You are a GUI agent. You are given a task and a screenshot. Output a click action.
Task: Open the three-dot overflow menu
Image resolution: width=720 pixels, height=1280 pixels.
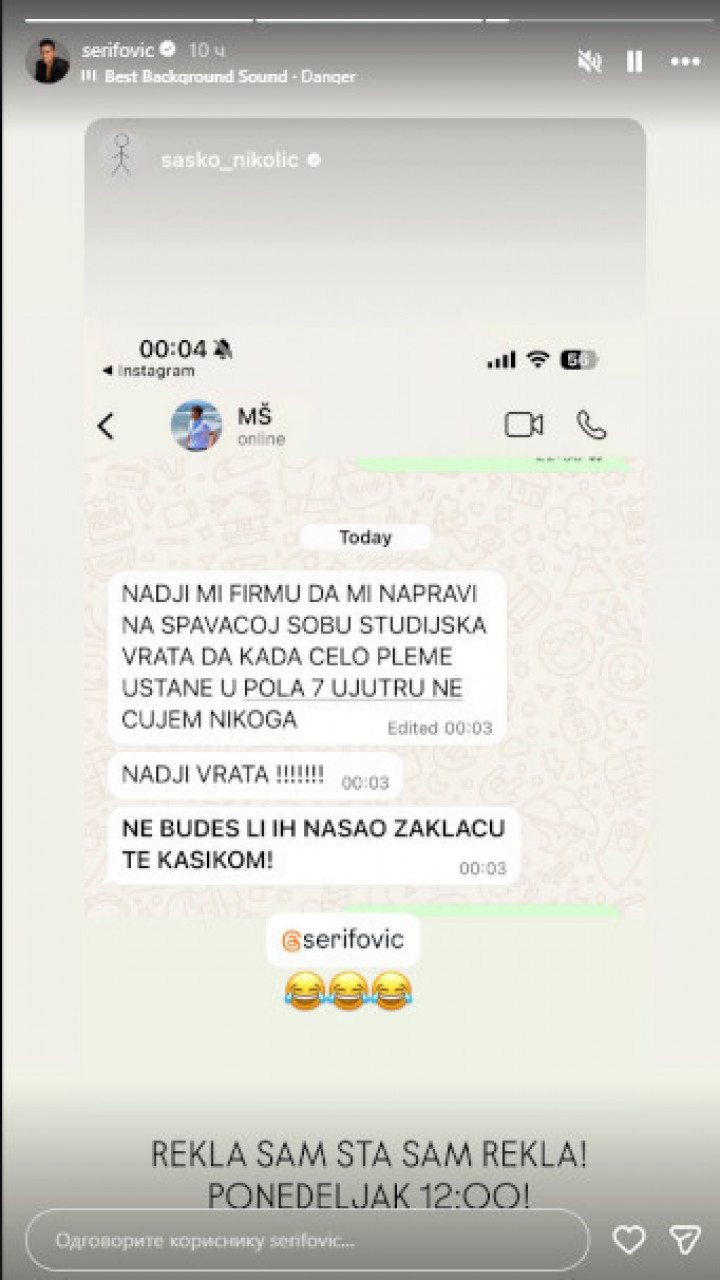[685, 62]
